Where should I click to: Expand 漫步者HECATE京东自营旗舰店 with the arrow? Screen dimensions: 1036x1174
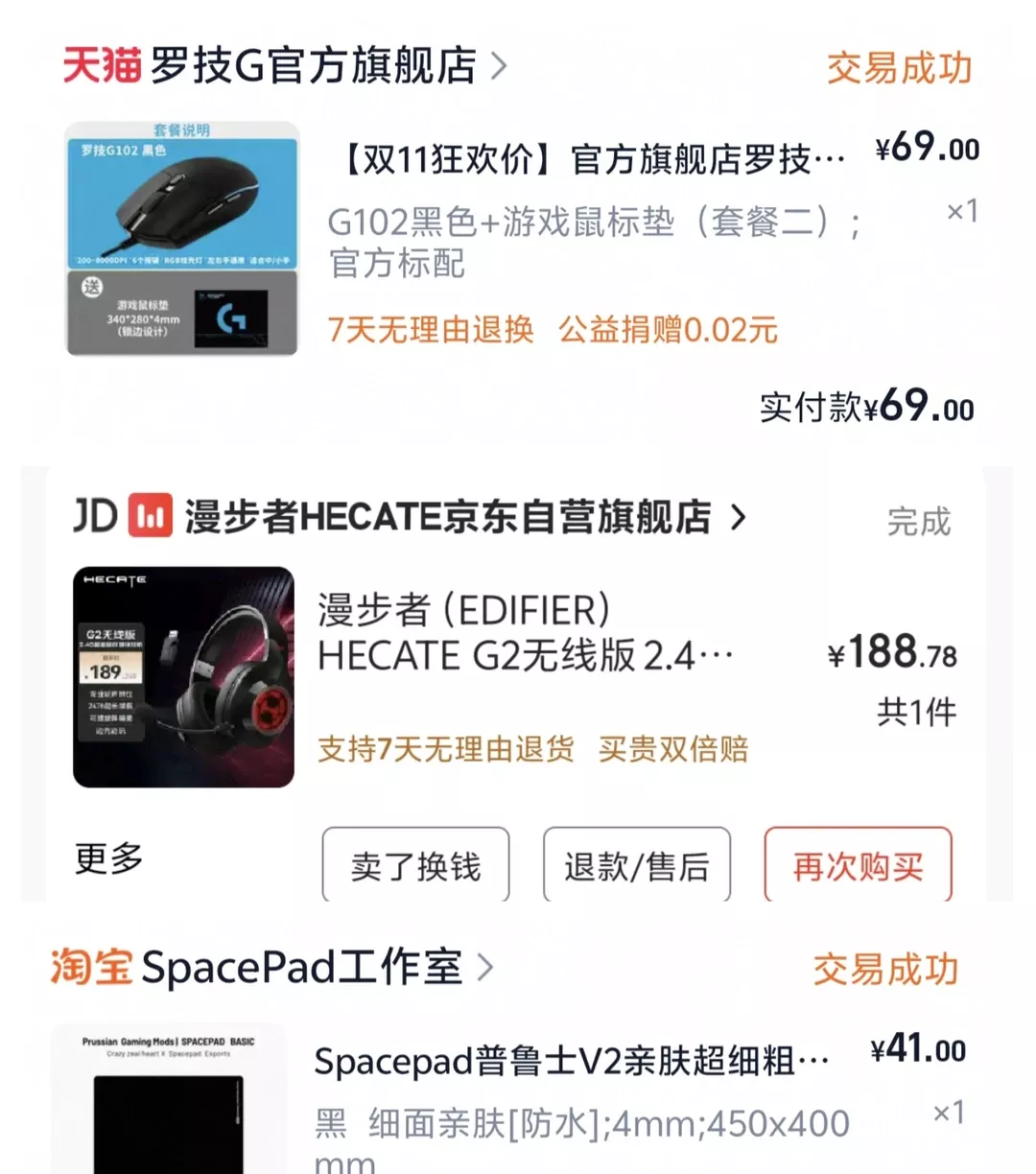(740, 517)
